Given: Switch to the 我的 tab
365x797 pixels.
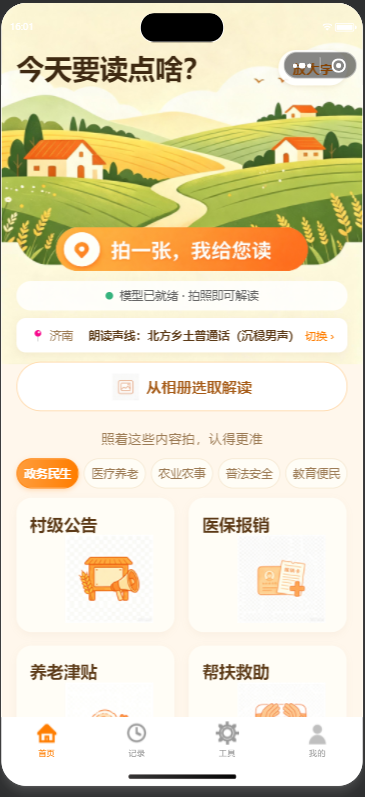Looking at the screenshot, I should pos(317,741).
